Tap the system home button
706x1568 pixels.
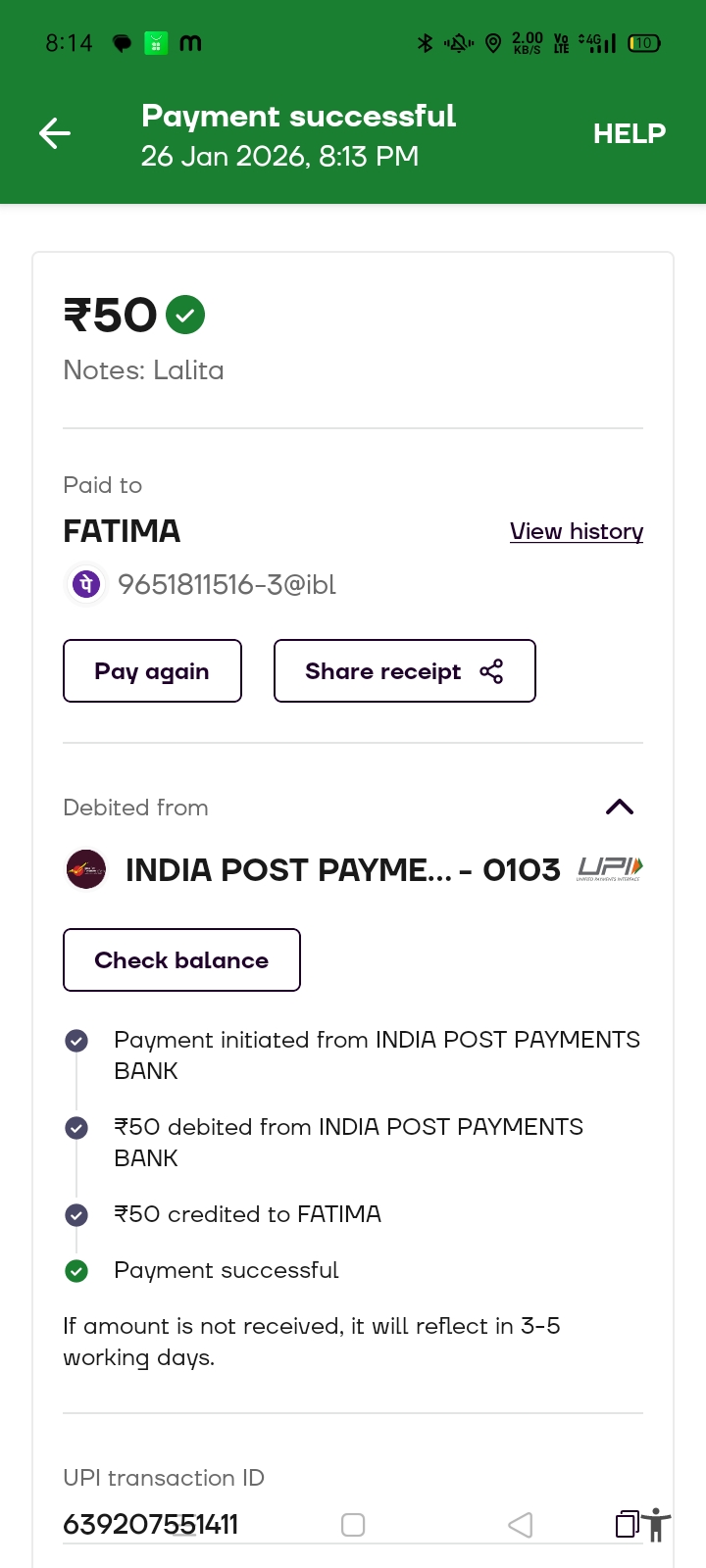(353, 1525)
